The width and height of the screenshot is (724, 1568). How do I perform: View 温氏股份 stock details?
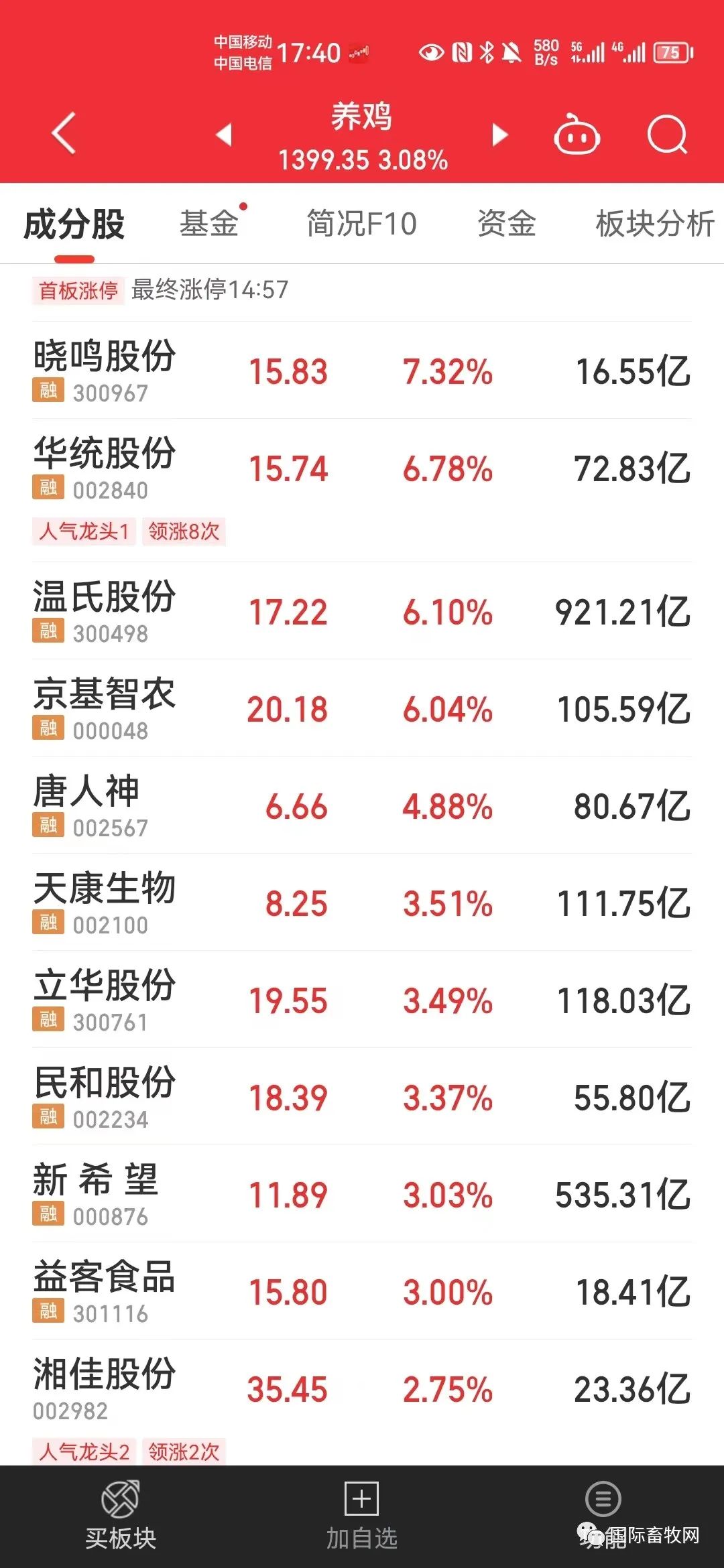[x=362, y=611]
